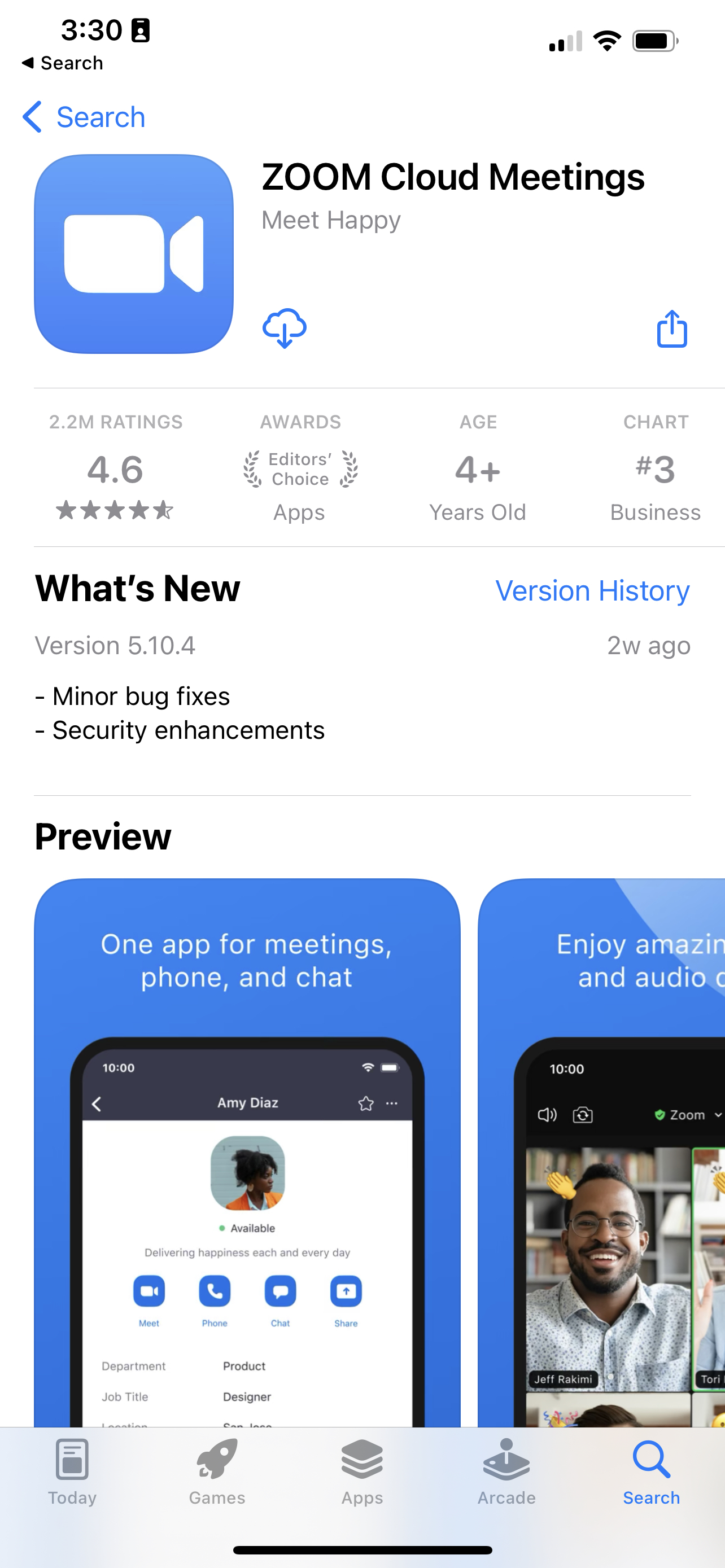Switch to the Games tab

pyautogui.click(x=217, y=1470)
